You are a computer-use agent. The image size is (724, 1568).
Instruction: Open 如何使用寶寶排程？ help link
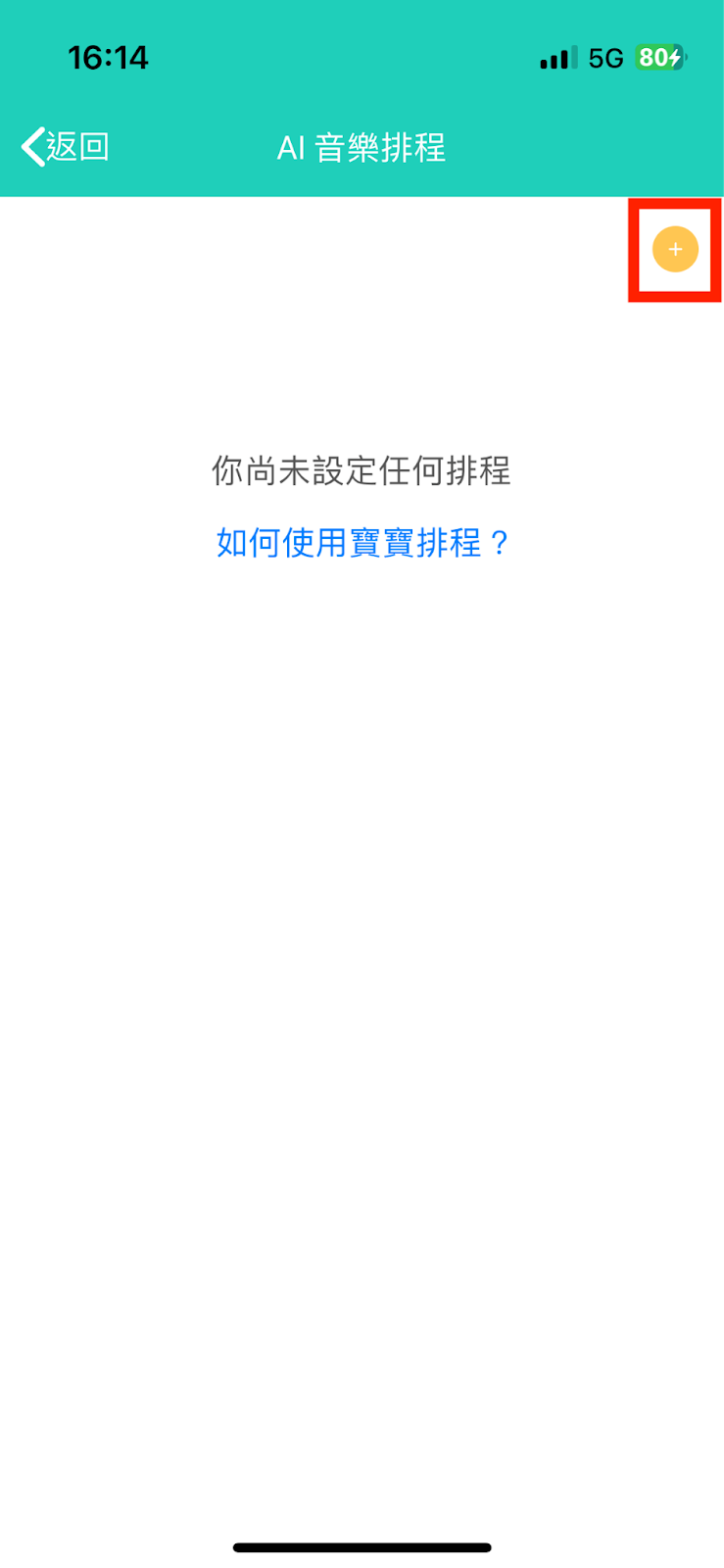point(362,542)
